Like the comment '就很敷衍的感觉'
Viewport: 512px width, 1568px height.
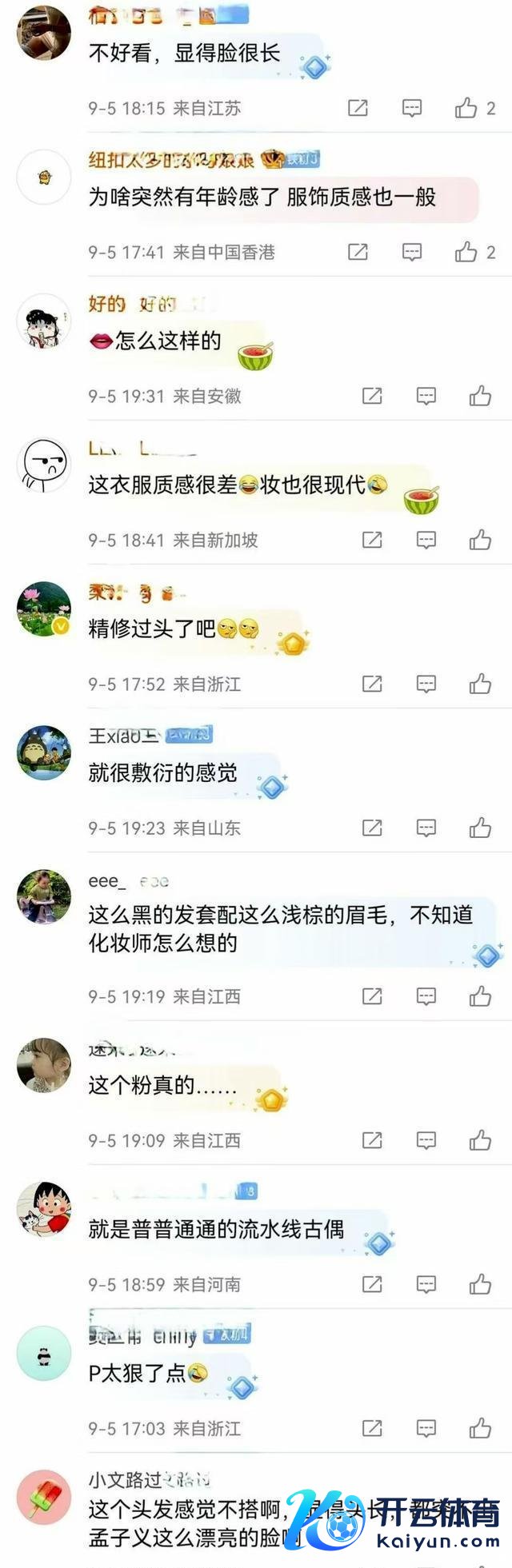pyautogui.click(x=480, y=828)
